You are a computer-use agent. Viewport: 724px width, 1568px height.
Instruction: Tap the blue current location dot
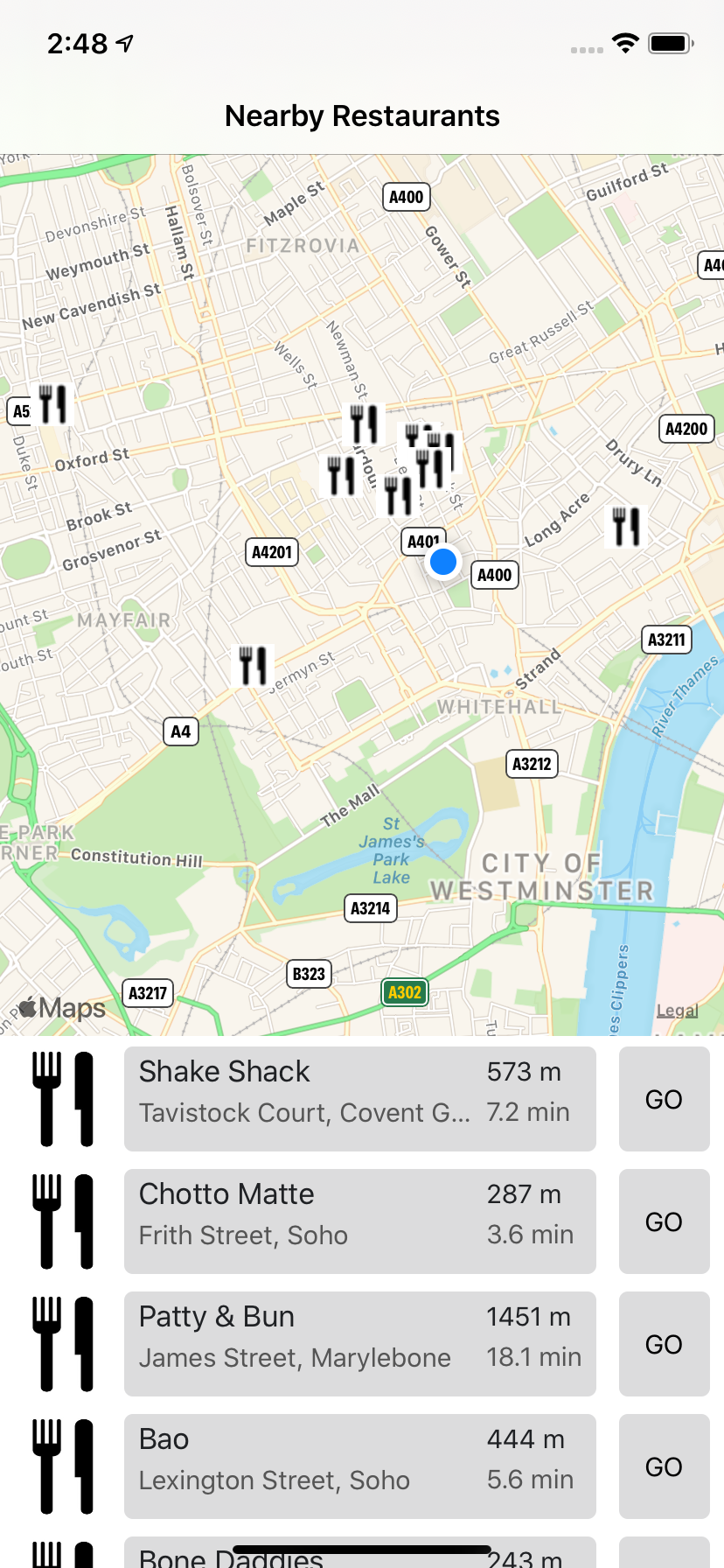[x=443, y=562]
